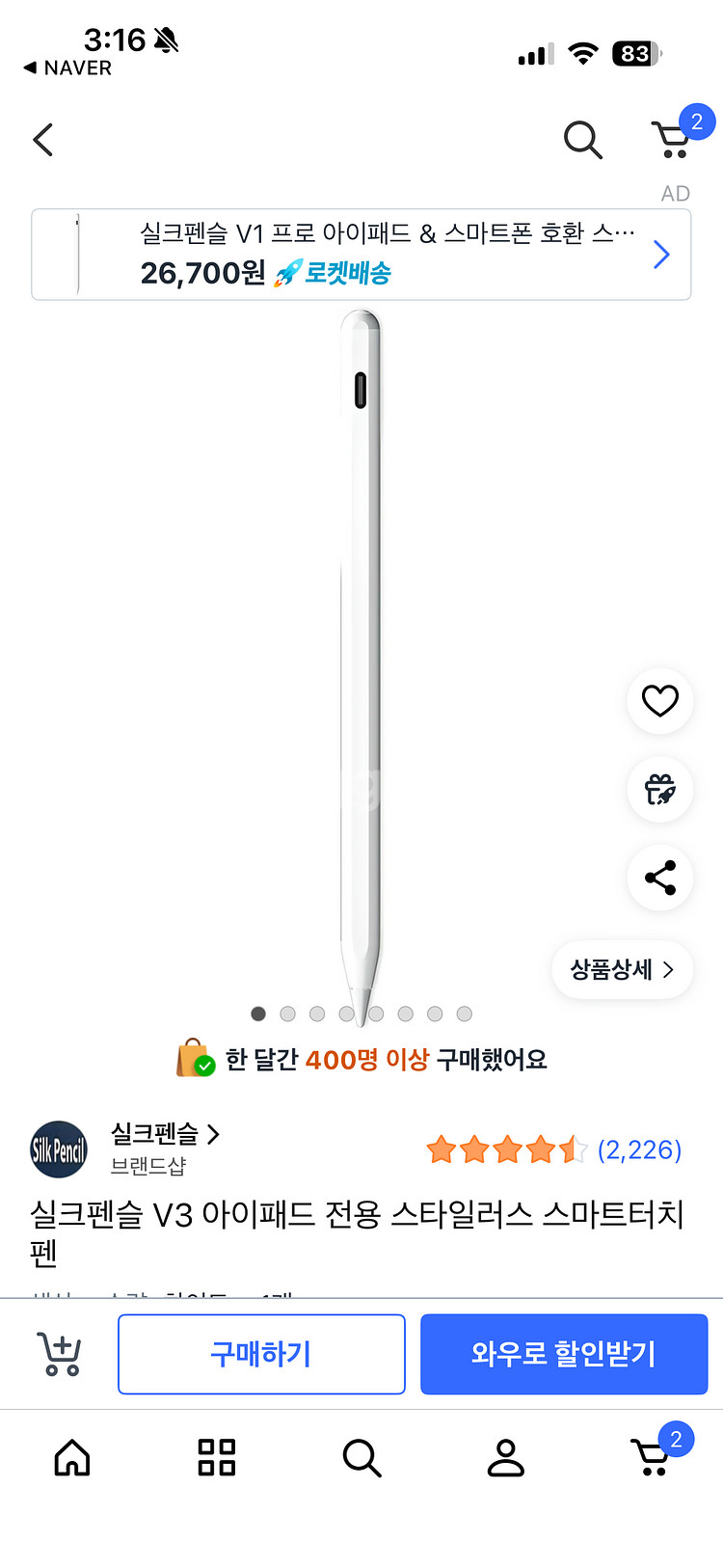Screen dimensions: 723x1568
Task: Share this product
Action: [659, 878]
